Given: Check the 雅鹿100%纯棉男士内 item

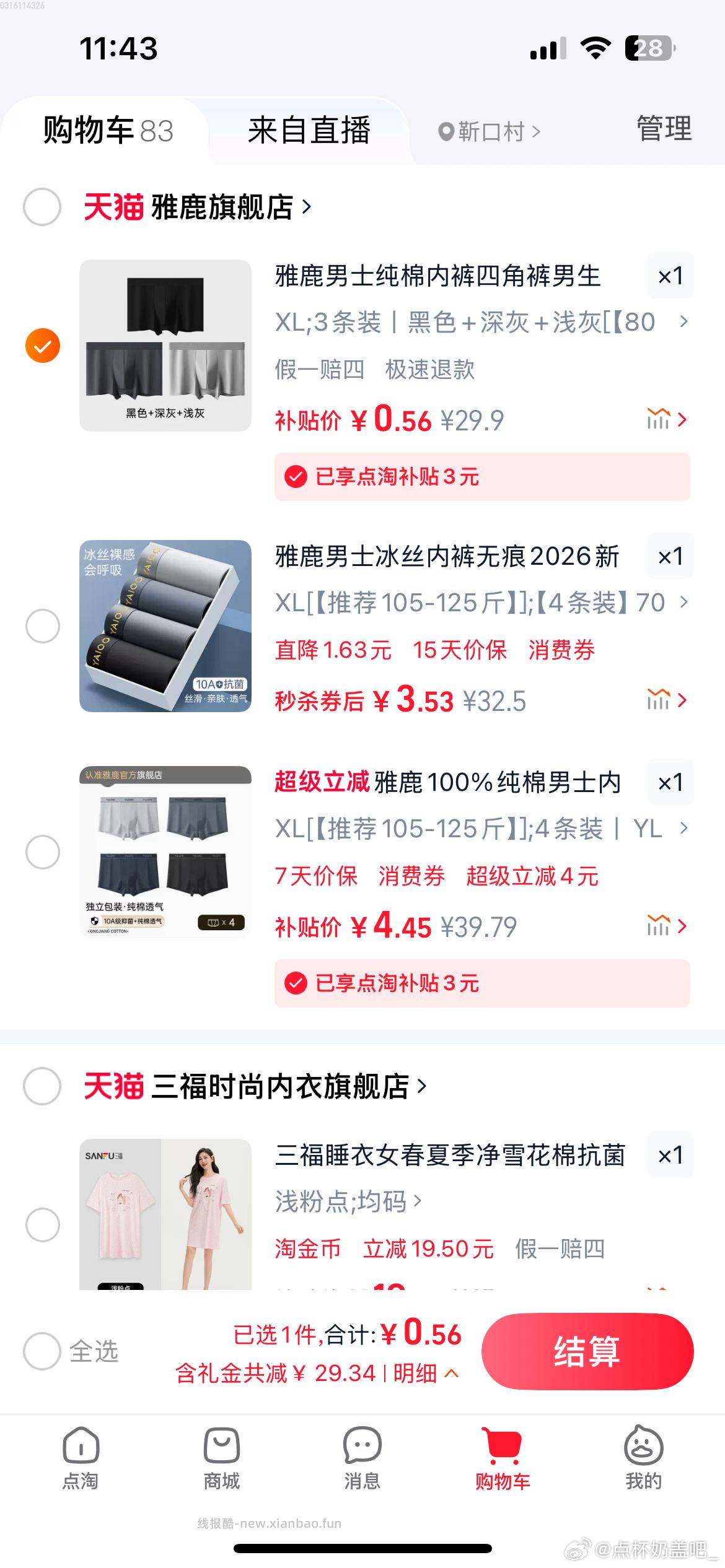Looking at the screenshot, I should pyautogui.click(x=43, y=852).
